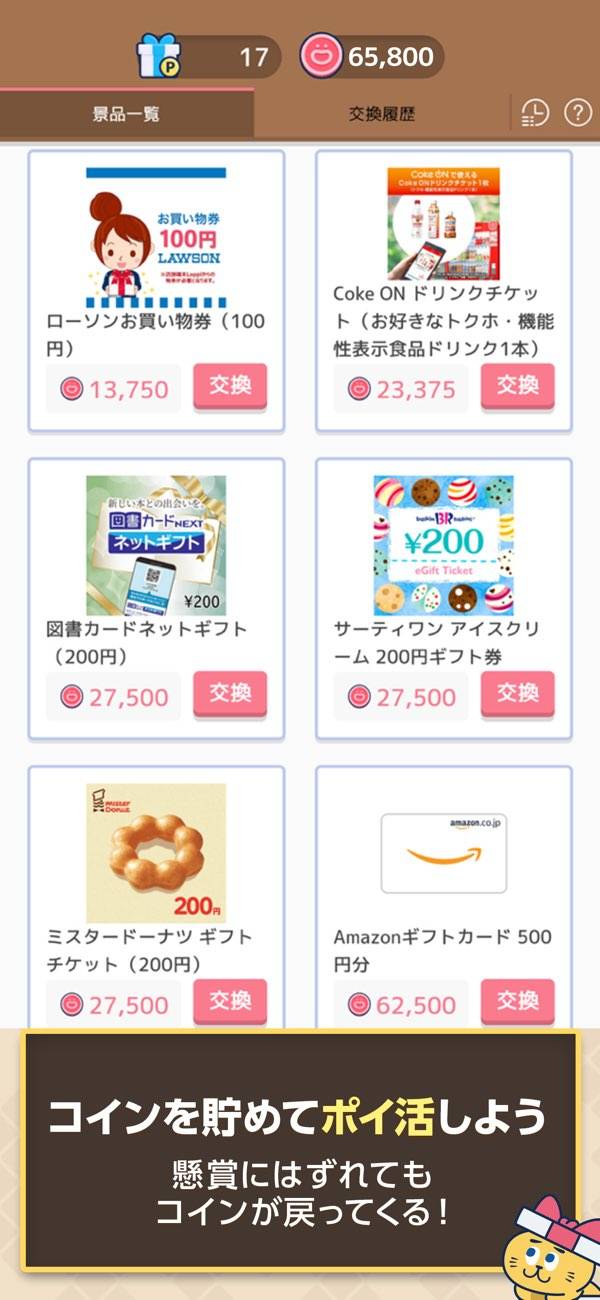Redeem the サーティワン アイスクリーム gift ticket
600x1300 pixels.
pos(518,694)
